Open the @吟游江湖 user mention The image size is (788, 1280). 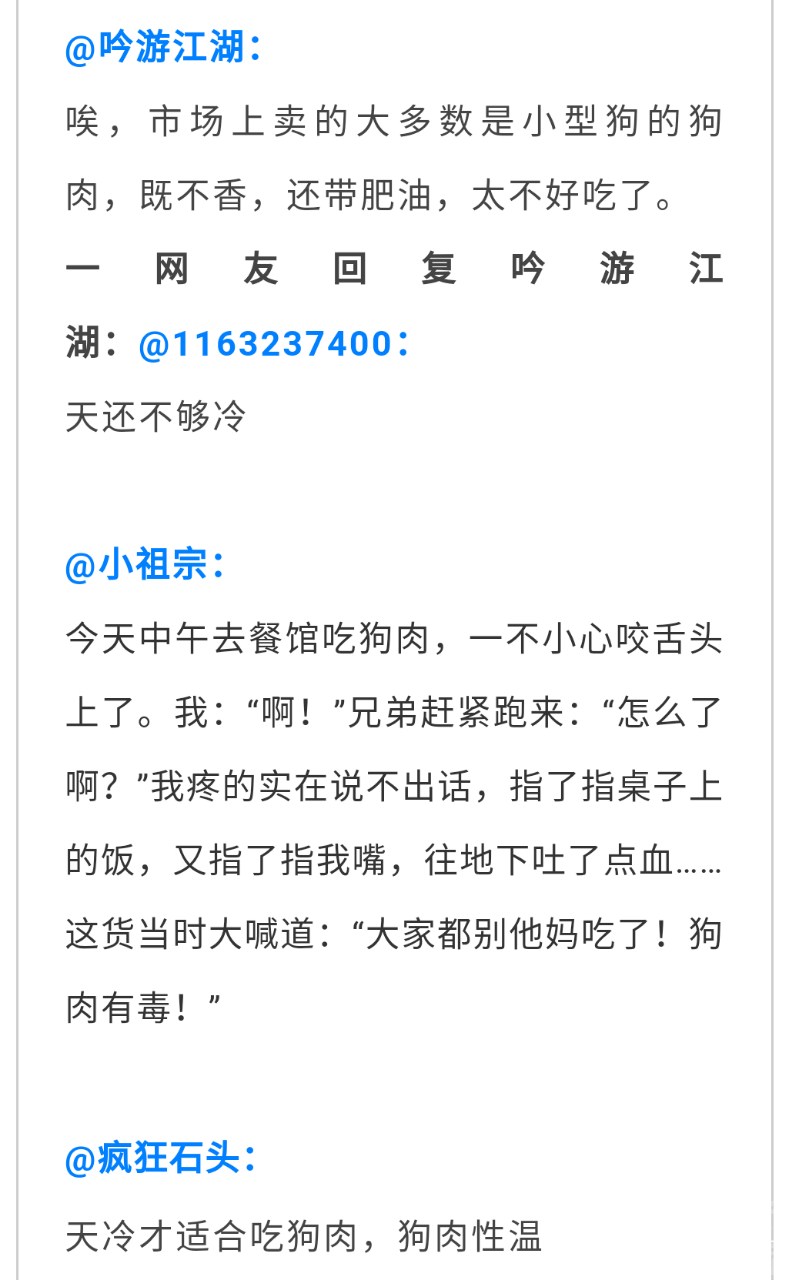(163, 48)
